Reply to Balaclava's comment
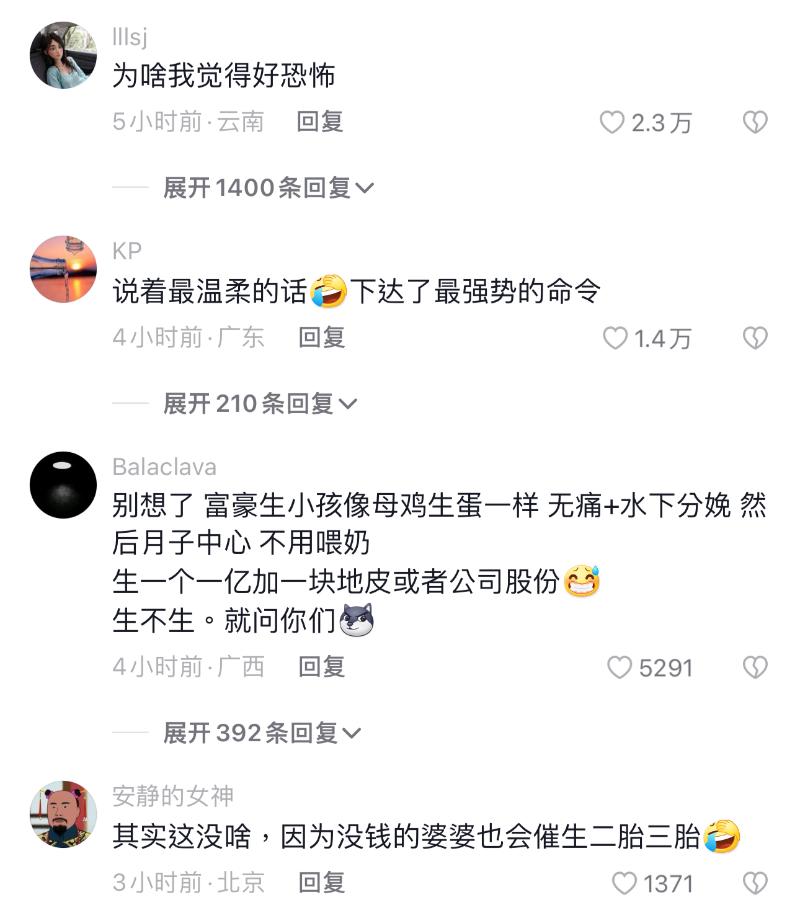 (321, 666)
